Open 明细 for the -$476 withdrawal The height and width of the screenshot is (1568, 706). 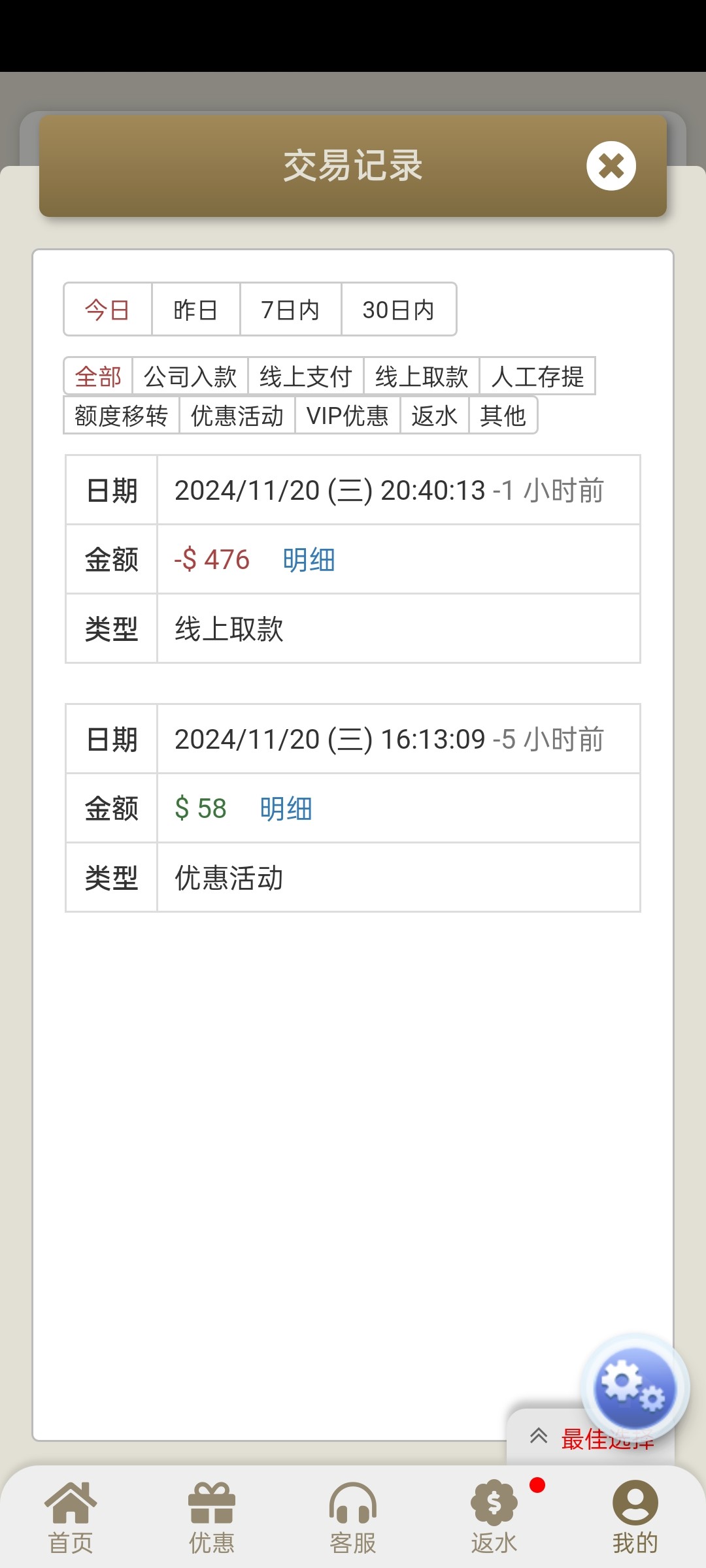pyautogui.click(x=309, y=560)
